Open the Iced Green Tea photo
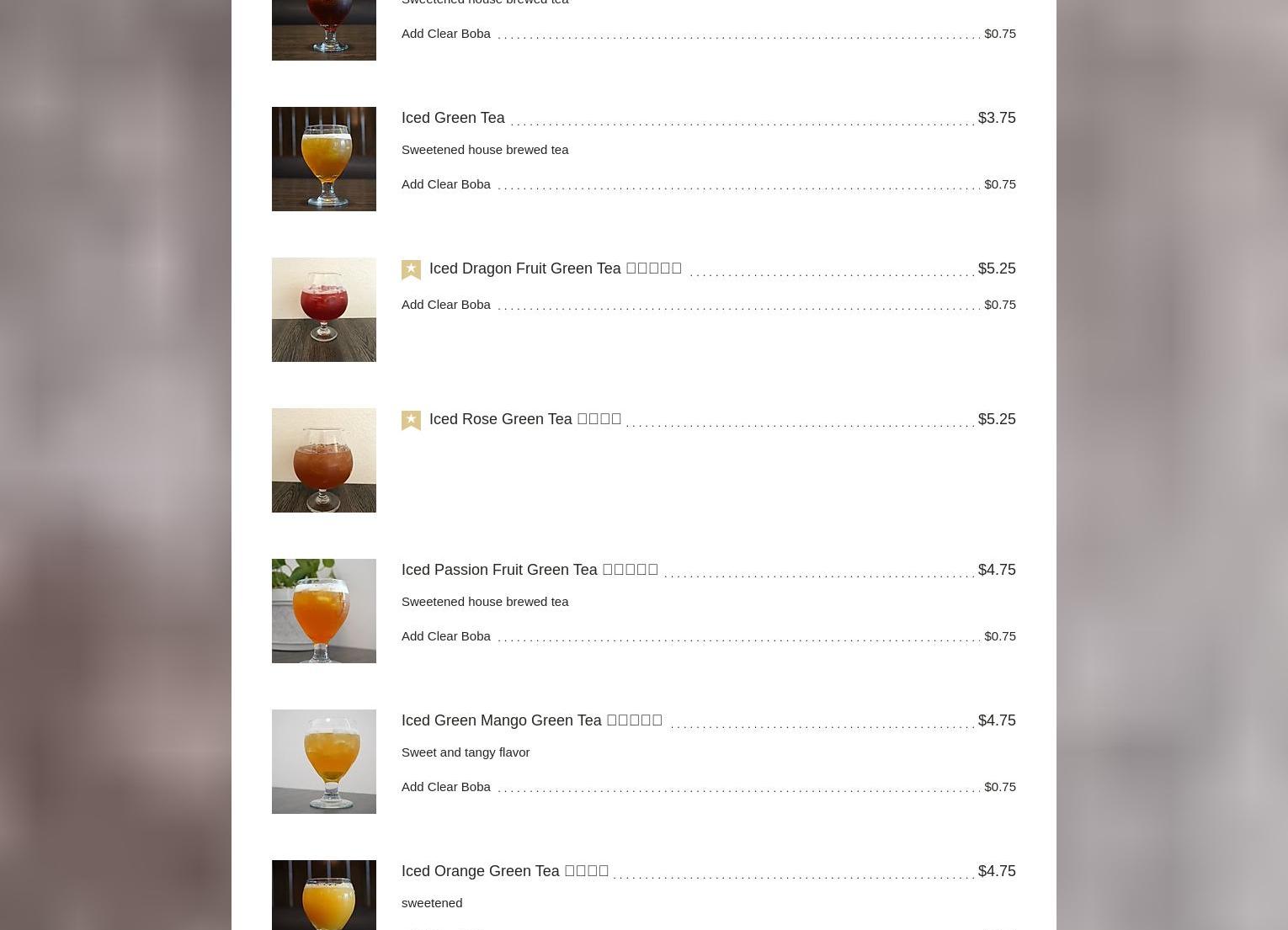The width and height of the screenshot is (1288, 930). [323, 158]
